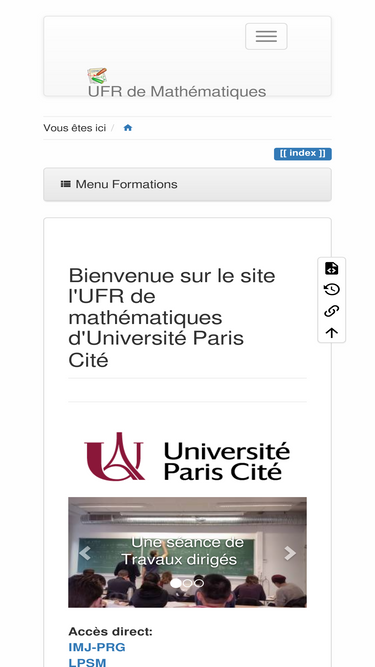View page source icon
The image size is (375, 667).
pyautogui.click(x=331, y=268)
